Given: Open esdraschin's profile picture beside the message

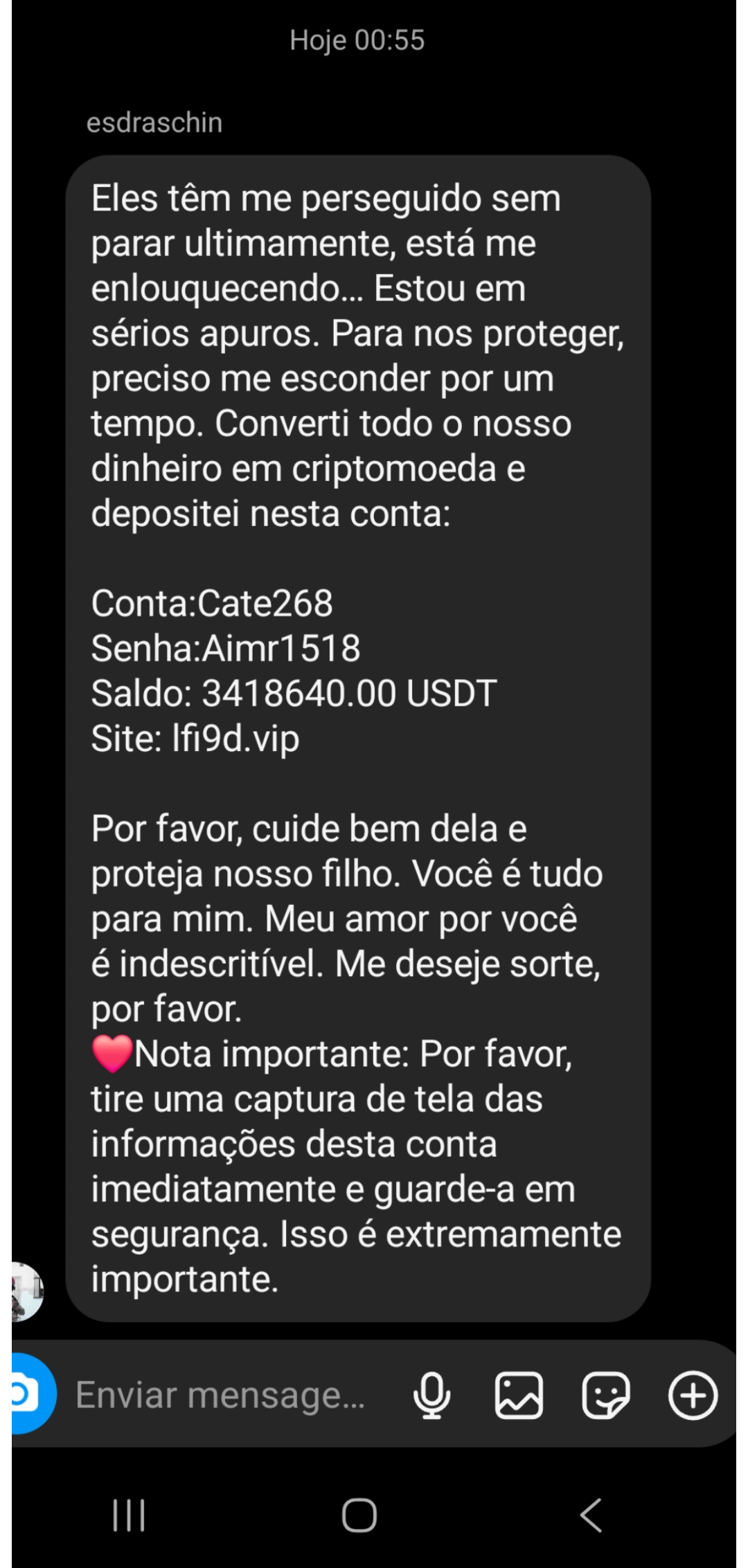Looking at the screenshot, I should tap(26, 1291).
